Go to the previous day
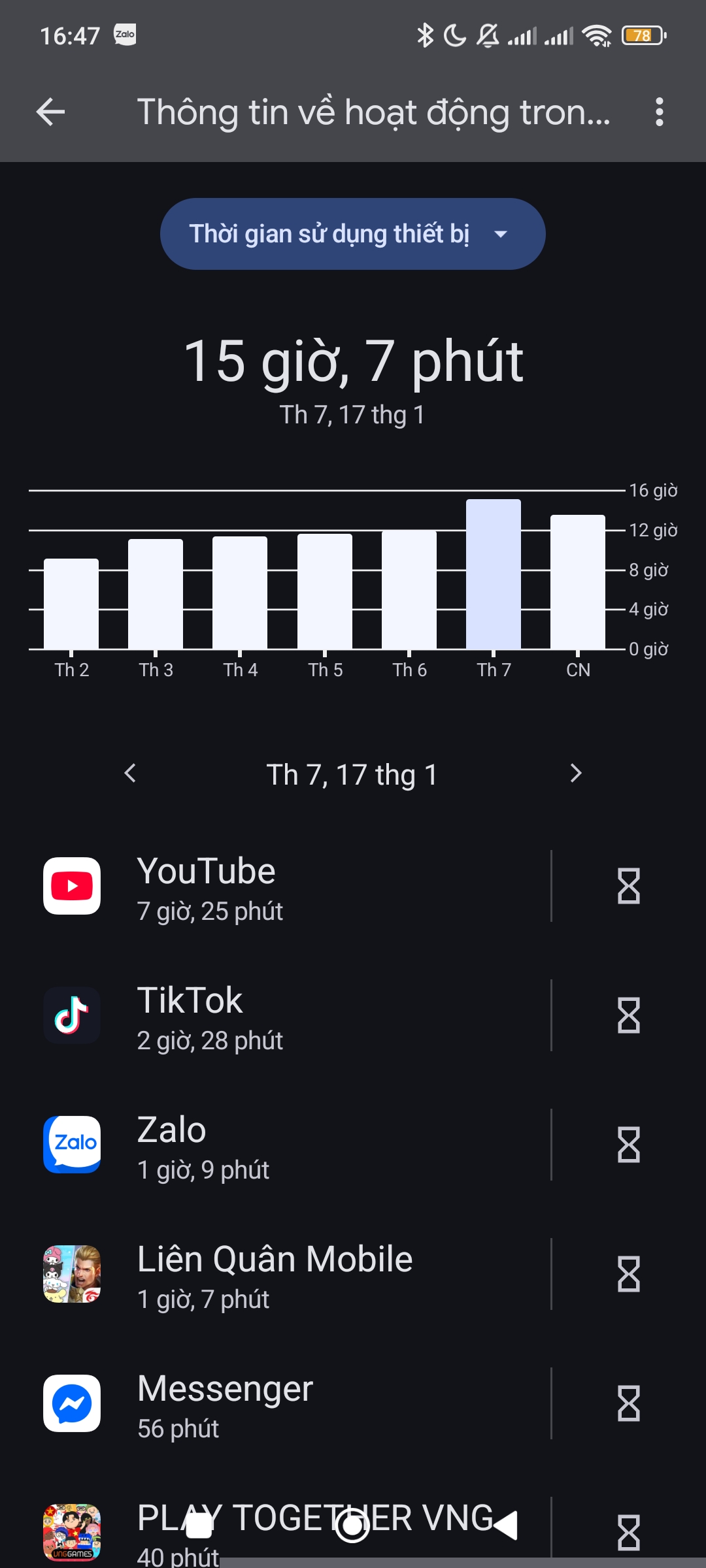Image resolution: width=706 pixels, height=1568 pixels. pos(130,774)
